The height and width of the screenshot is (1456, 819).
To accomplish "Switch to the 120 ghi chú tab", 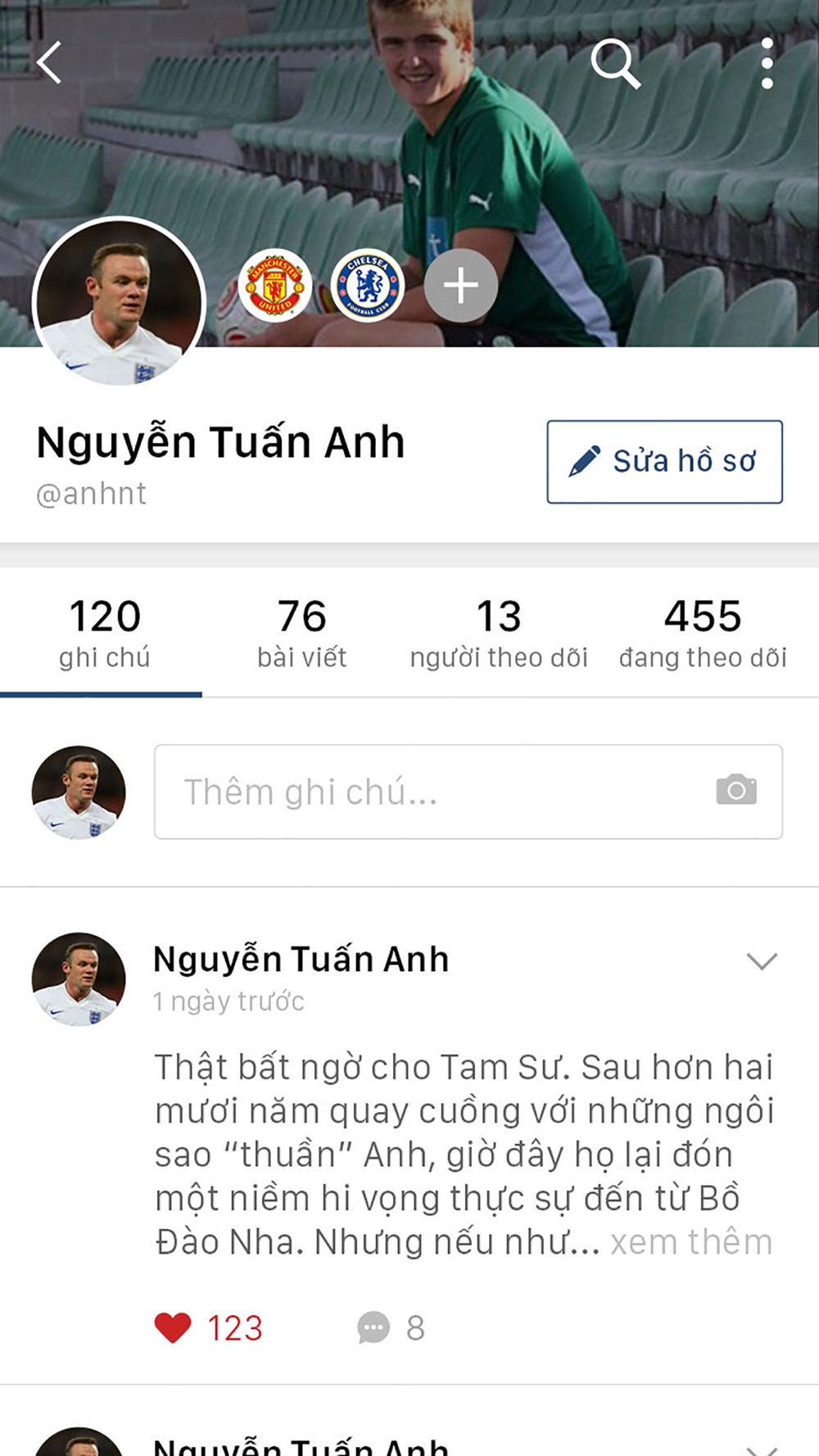I will 104,633.
